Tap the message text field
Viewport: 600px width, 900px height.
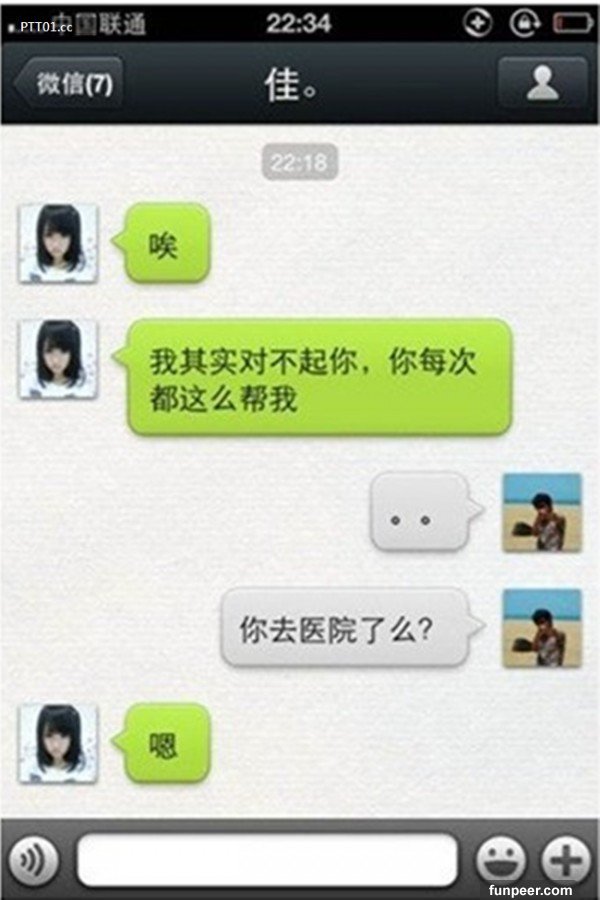pyautogui.click(x=267, y=860)
